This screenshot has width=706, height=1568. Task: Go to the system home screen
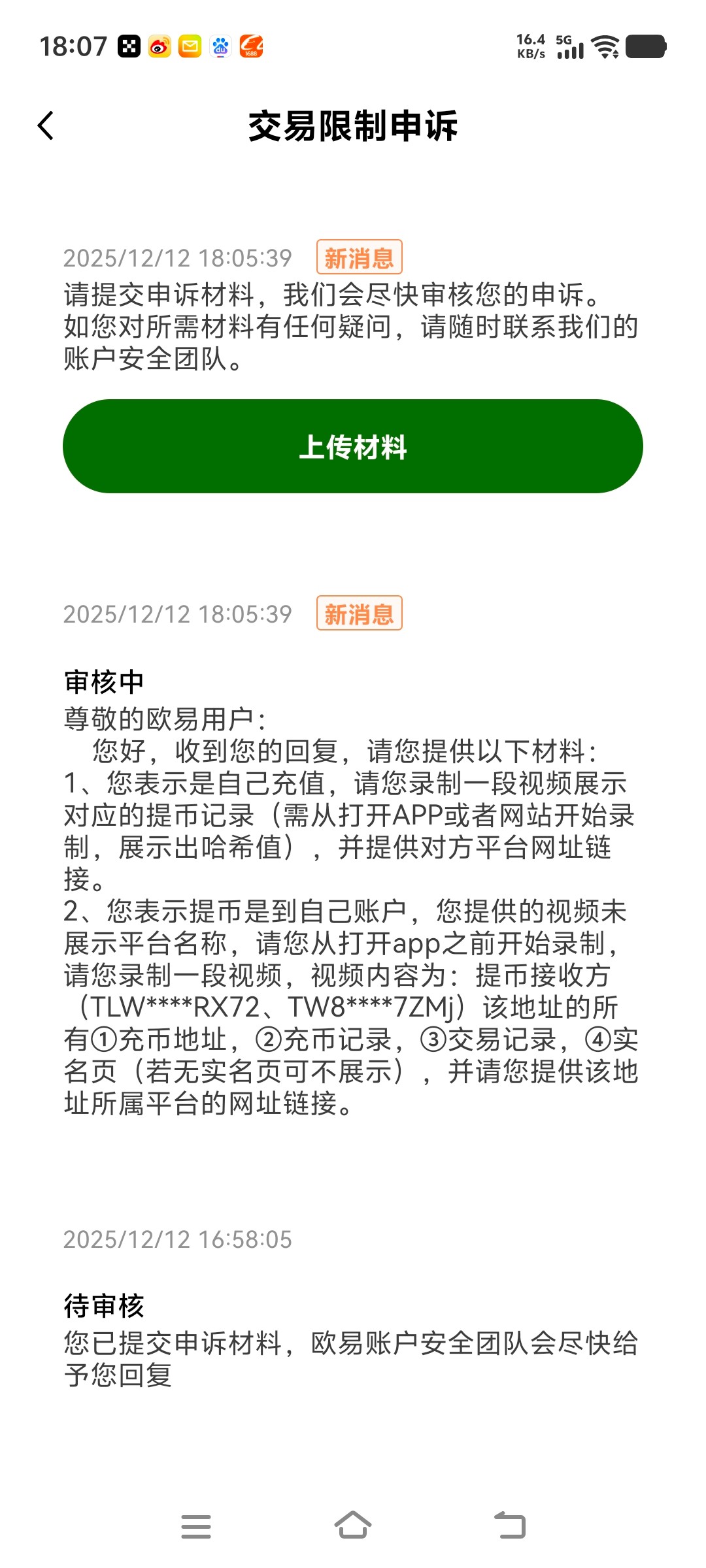pyautogui.click(x=353, y=1526)
